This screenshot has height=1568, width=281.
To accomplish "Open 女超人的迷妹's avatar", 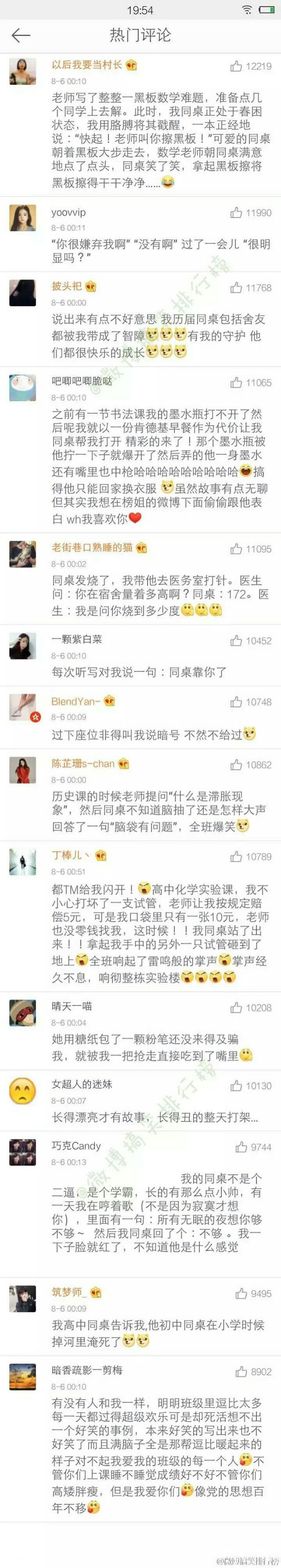I will pos(22,1091).
